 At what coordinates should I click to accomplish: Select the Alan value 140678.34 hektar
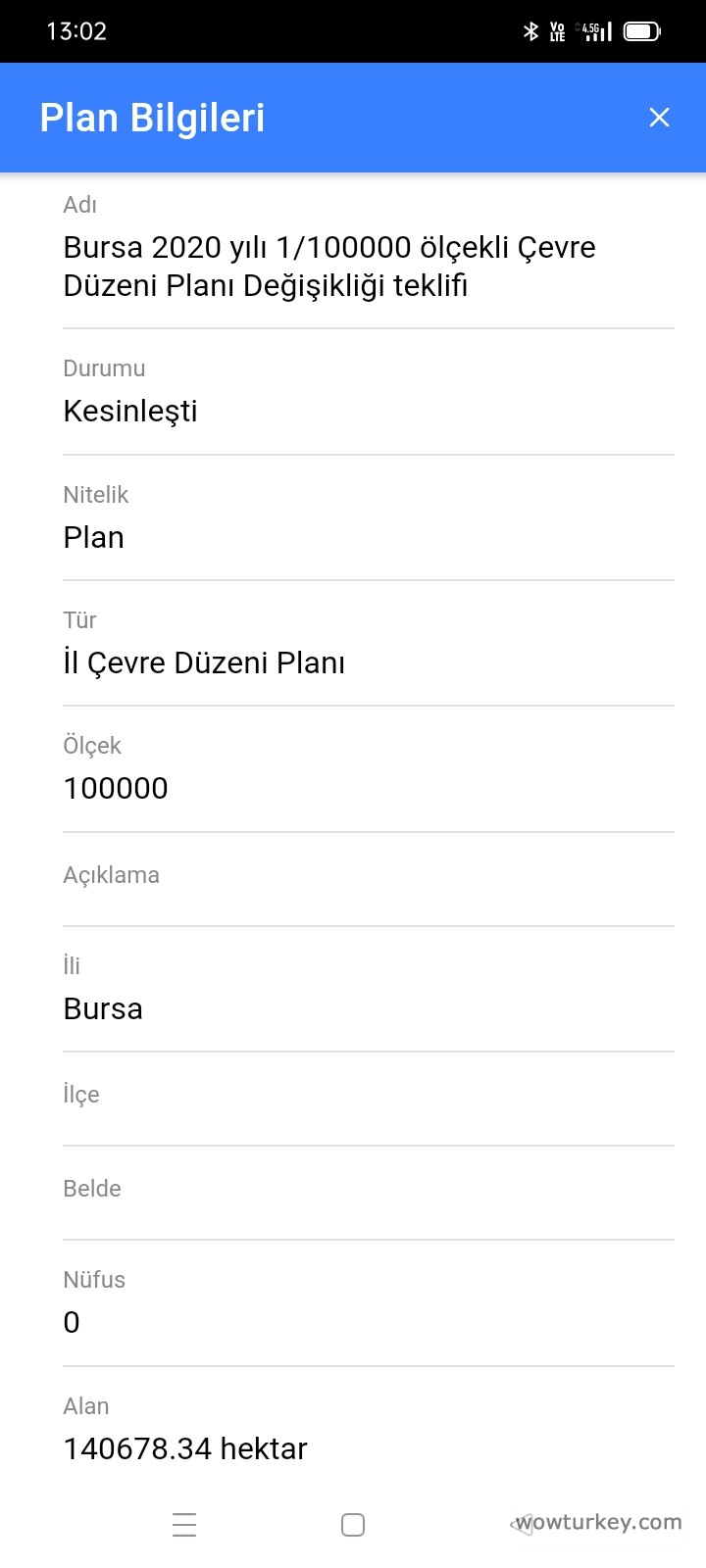click(x=185, y=1448)
